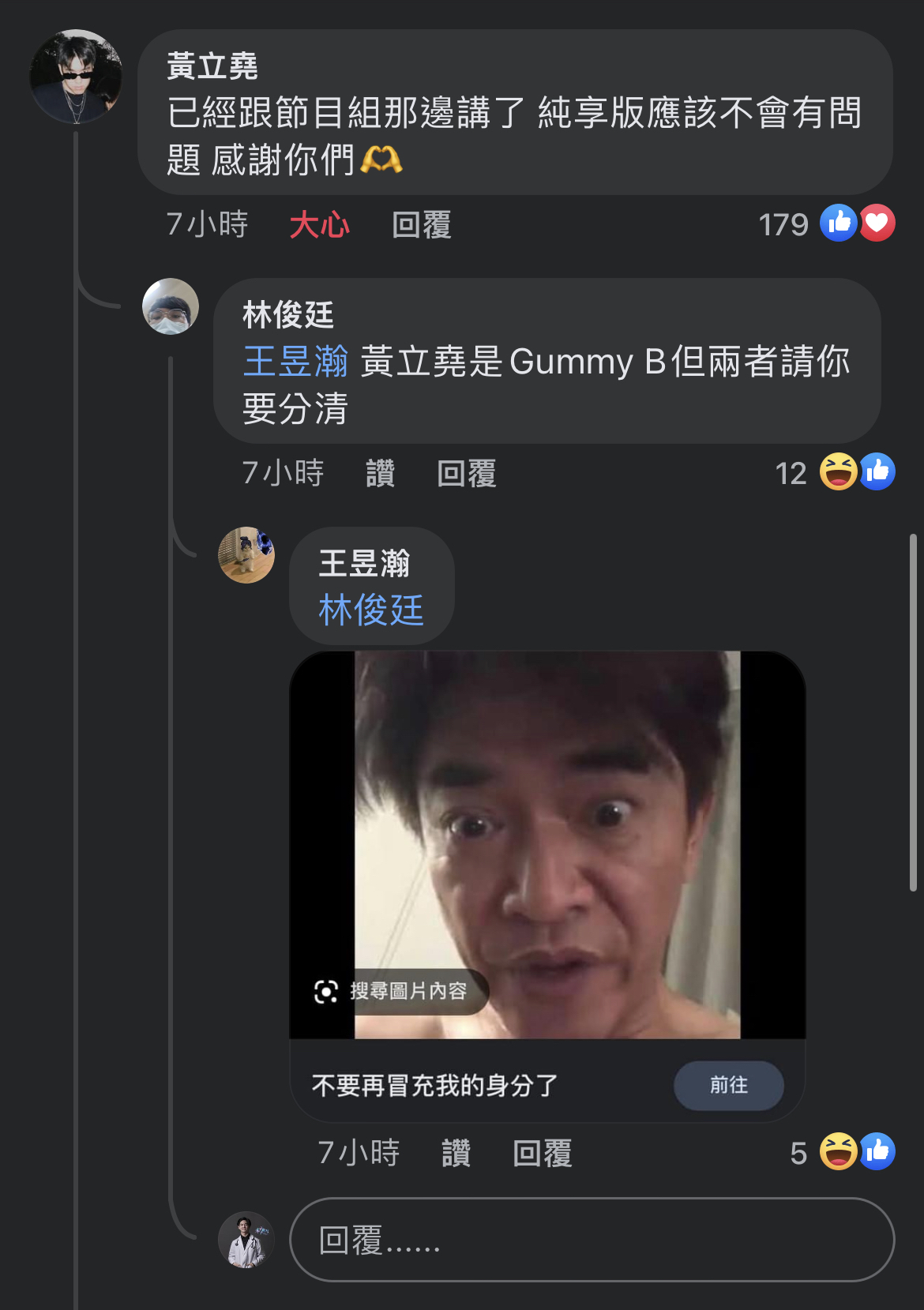Tap 搜尋圖片內容 to search the image
This screenshot has height=1310, width=924.
[x=393, y=991]
